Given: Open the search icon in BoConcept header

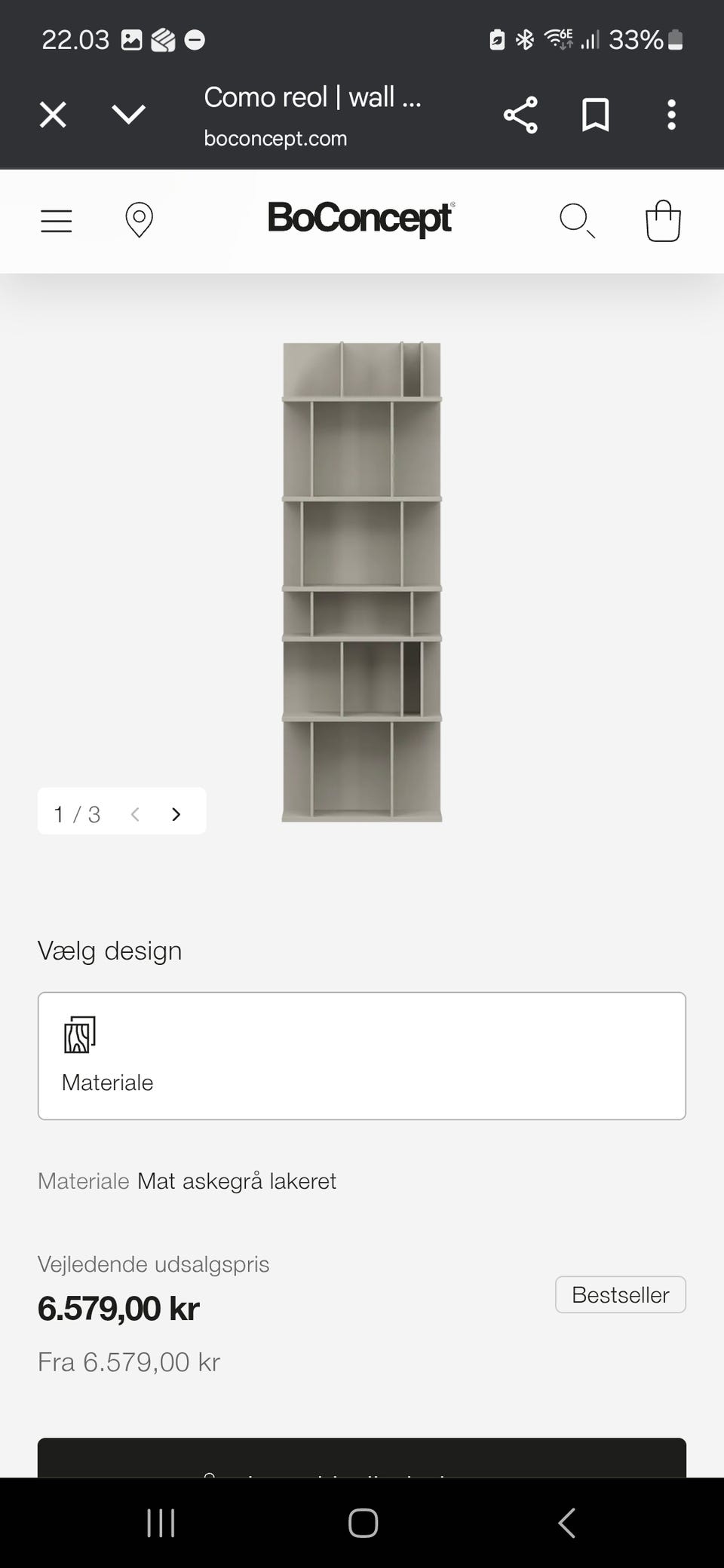Looking at the screenshot, I should click(x=577, y=220).
